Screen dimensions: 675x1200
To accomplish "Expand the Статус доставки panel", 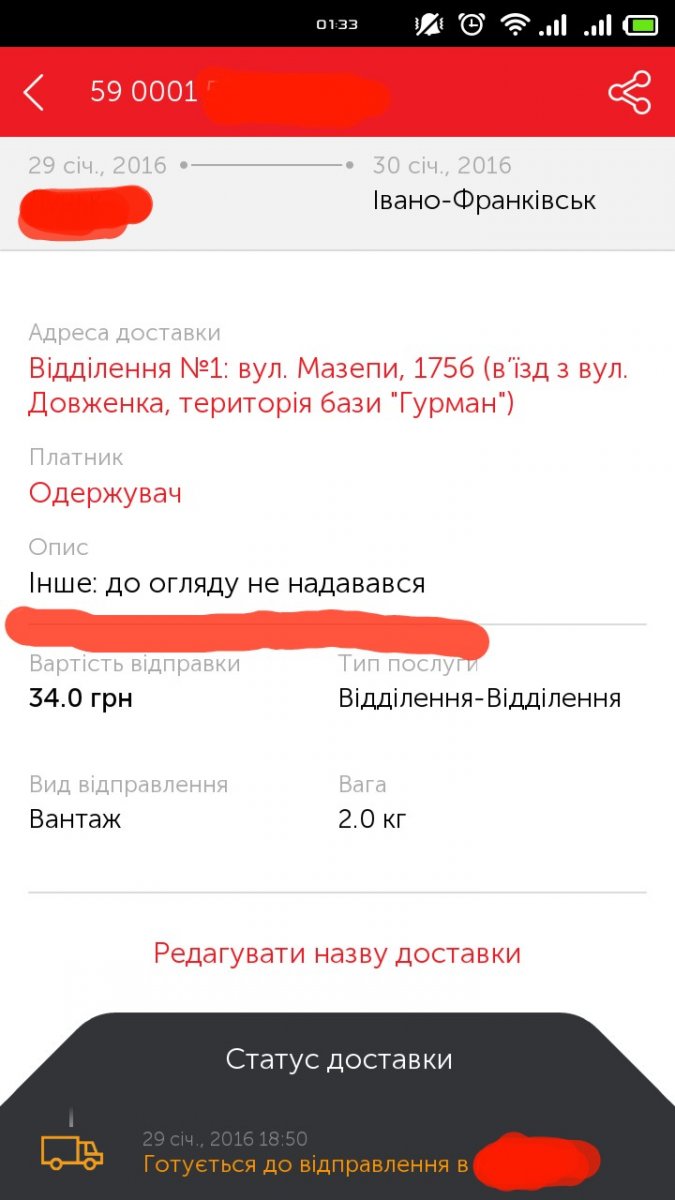I will 338,1059.
